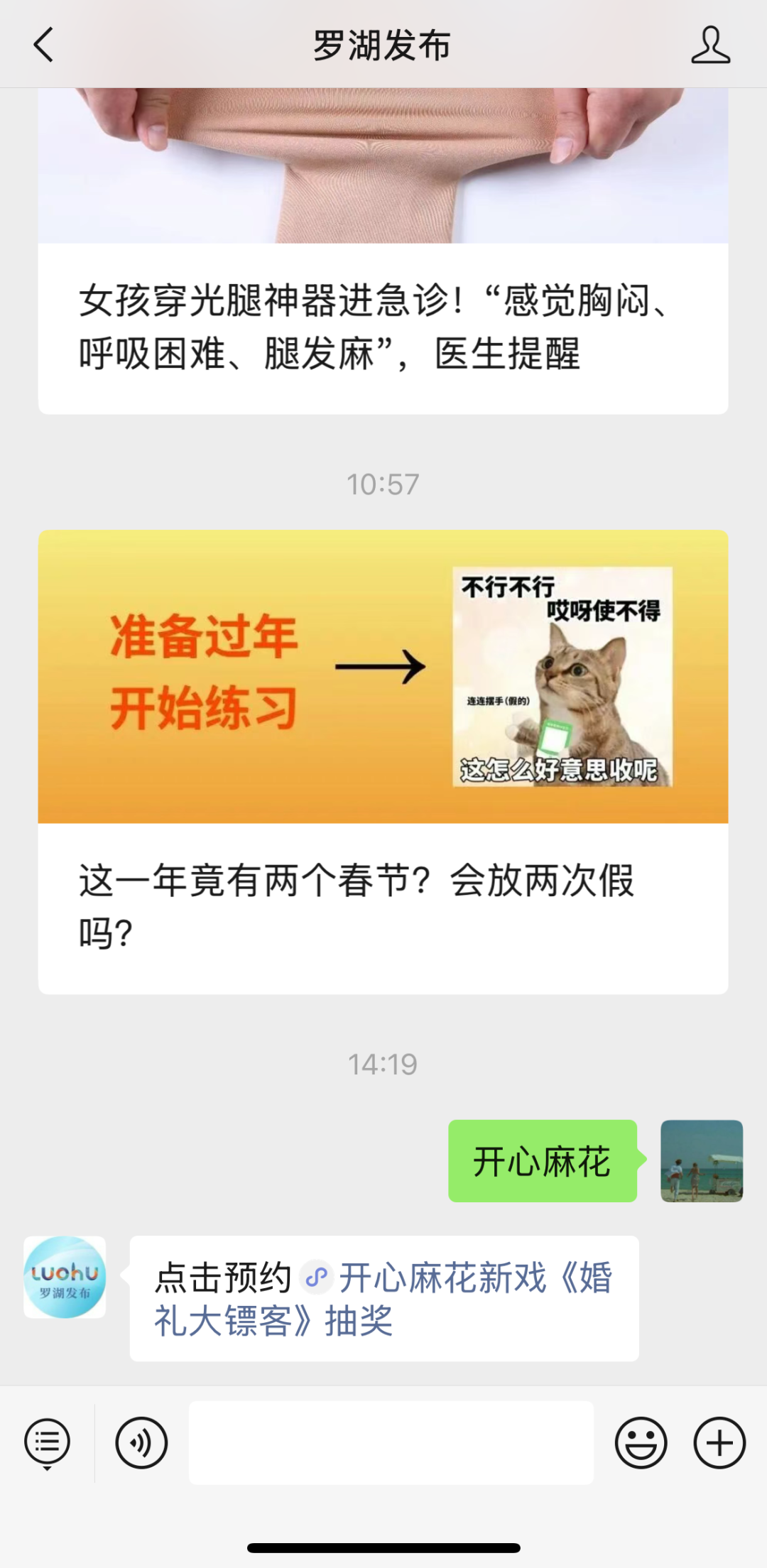Screen dimensions: 767x1568
Task: Switch to voice input mode
Action: [141, 1442]
